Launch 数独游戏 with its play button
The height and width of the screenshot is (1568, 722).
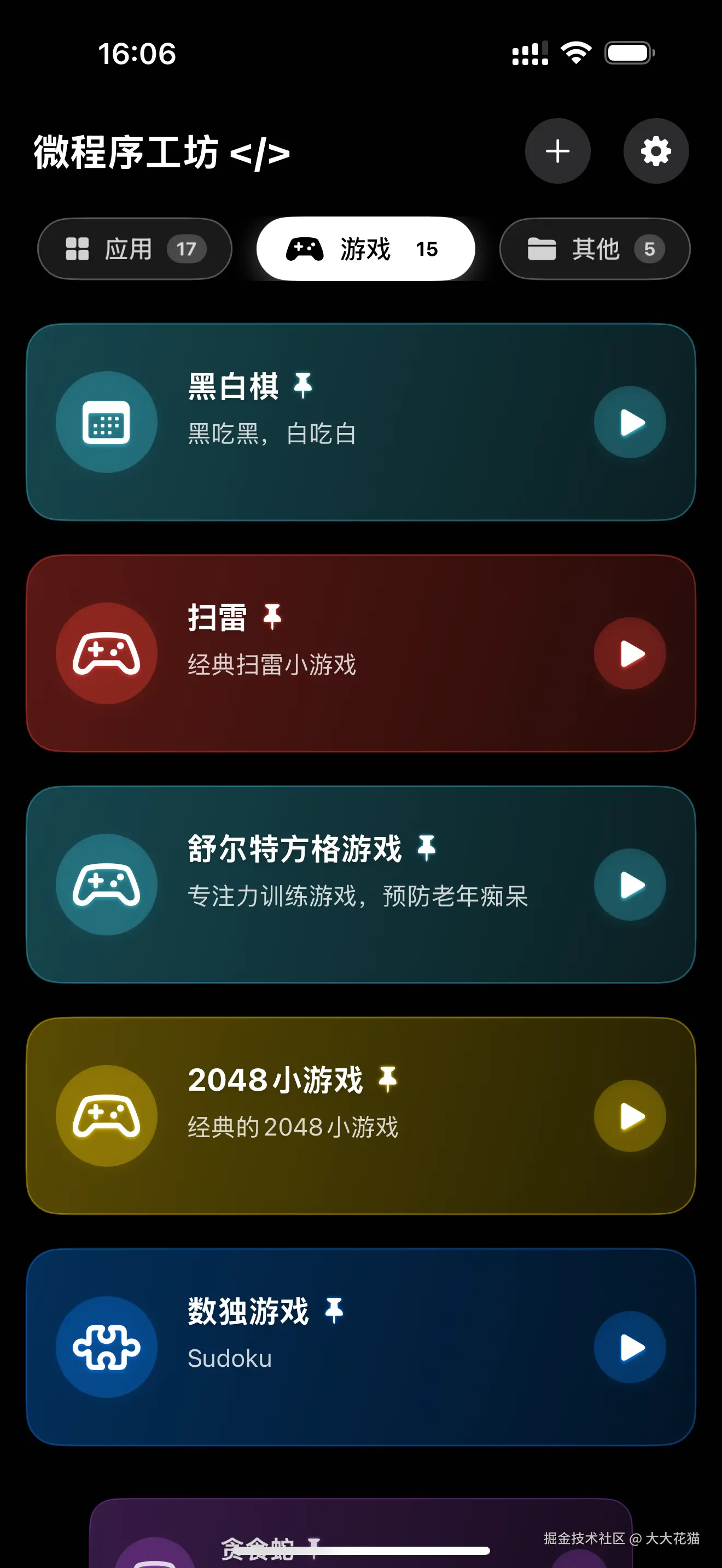(x=630, y=1347)
